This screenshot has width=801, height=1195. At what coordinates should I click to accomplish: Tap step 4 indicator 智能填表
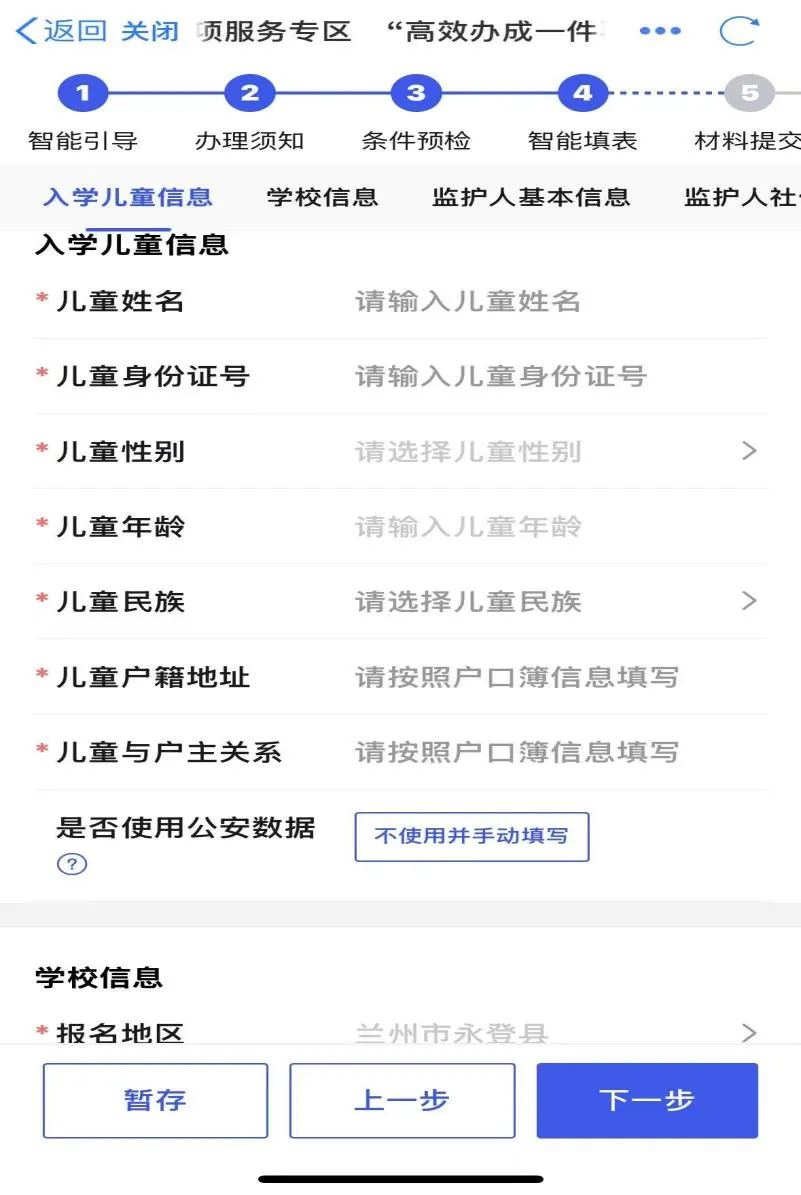pos(581,92)
